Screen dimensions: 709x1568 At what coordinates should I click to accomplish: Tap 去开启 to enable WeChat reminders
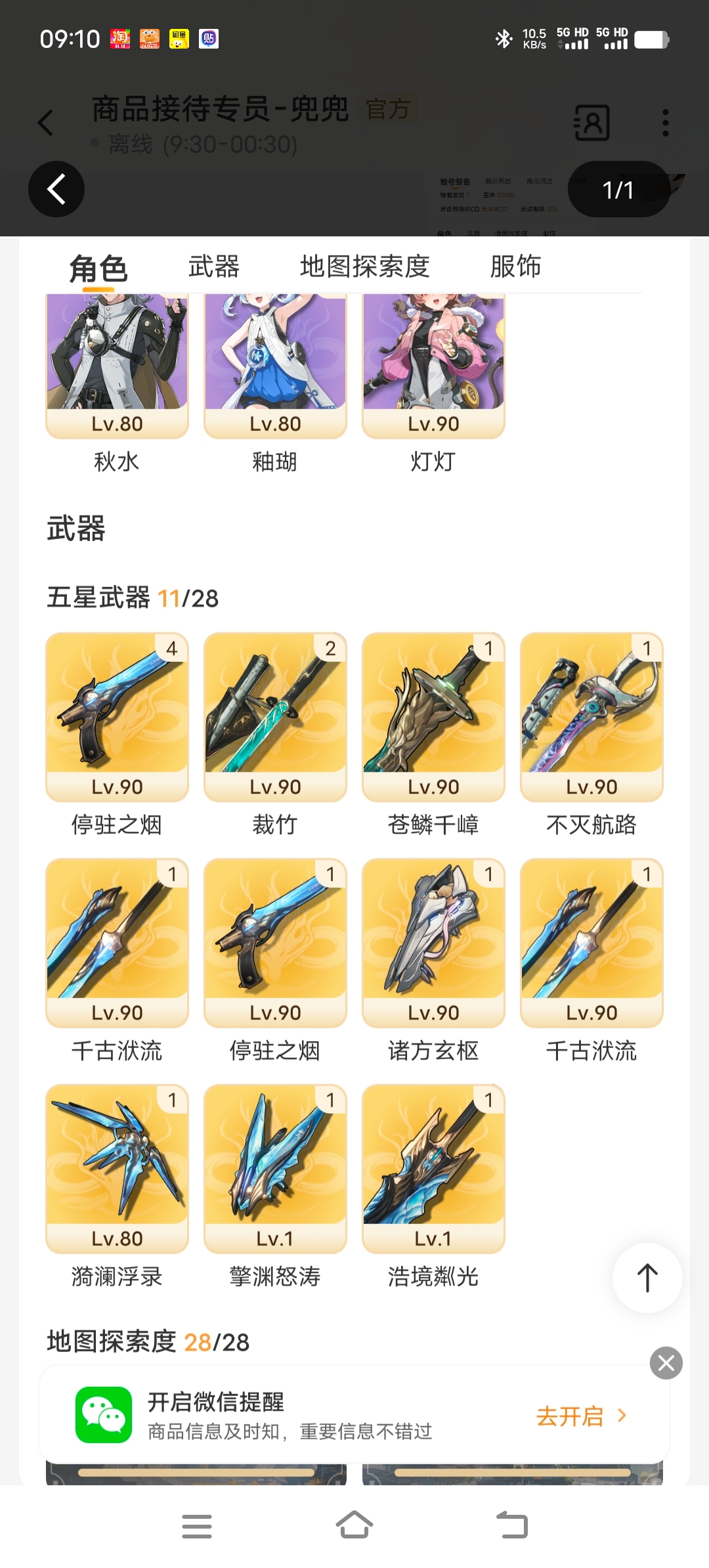point(580,1416)
